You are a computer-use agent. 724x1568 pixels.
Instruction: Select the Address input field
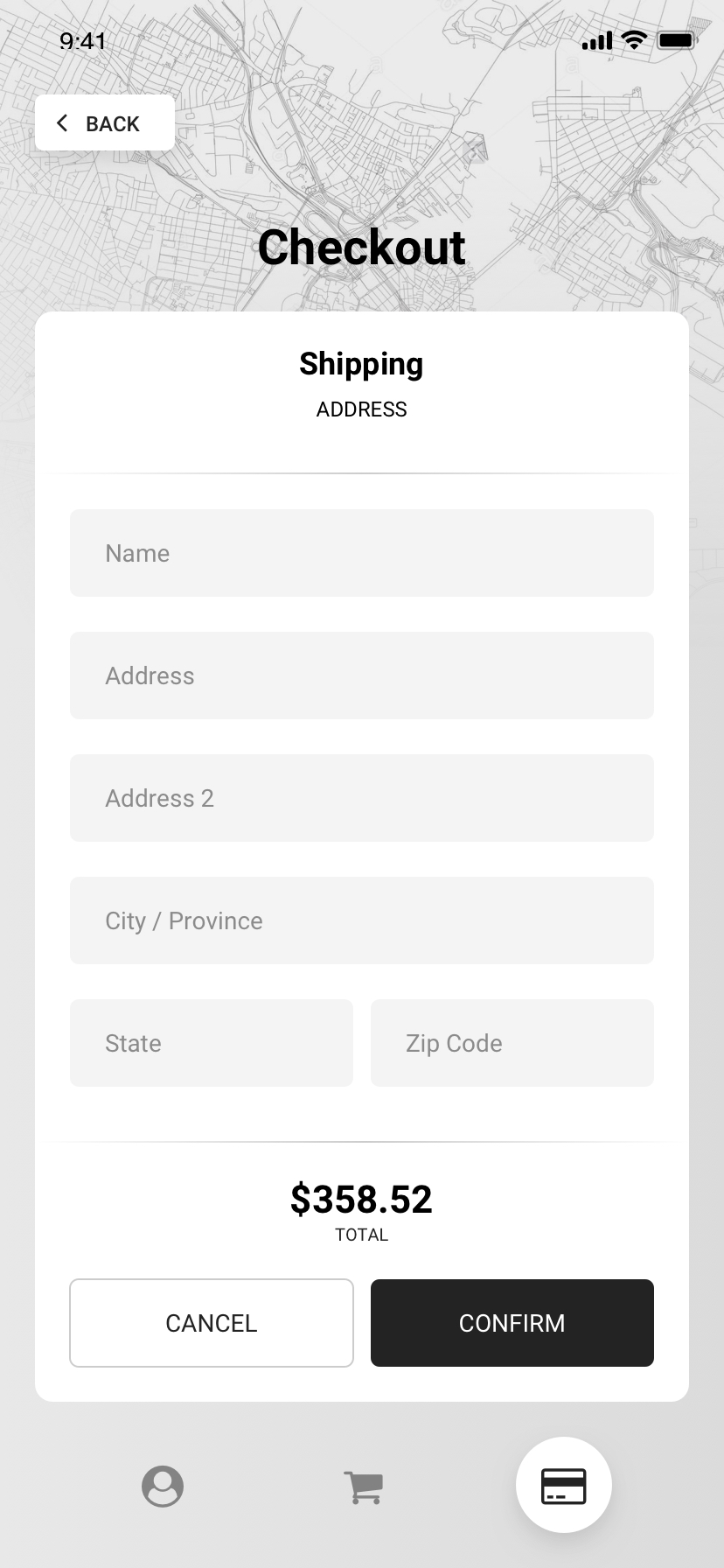click(x=362, y=675)
